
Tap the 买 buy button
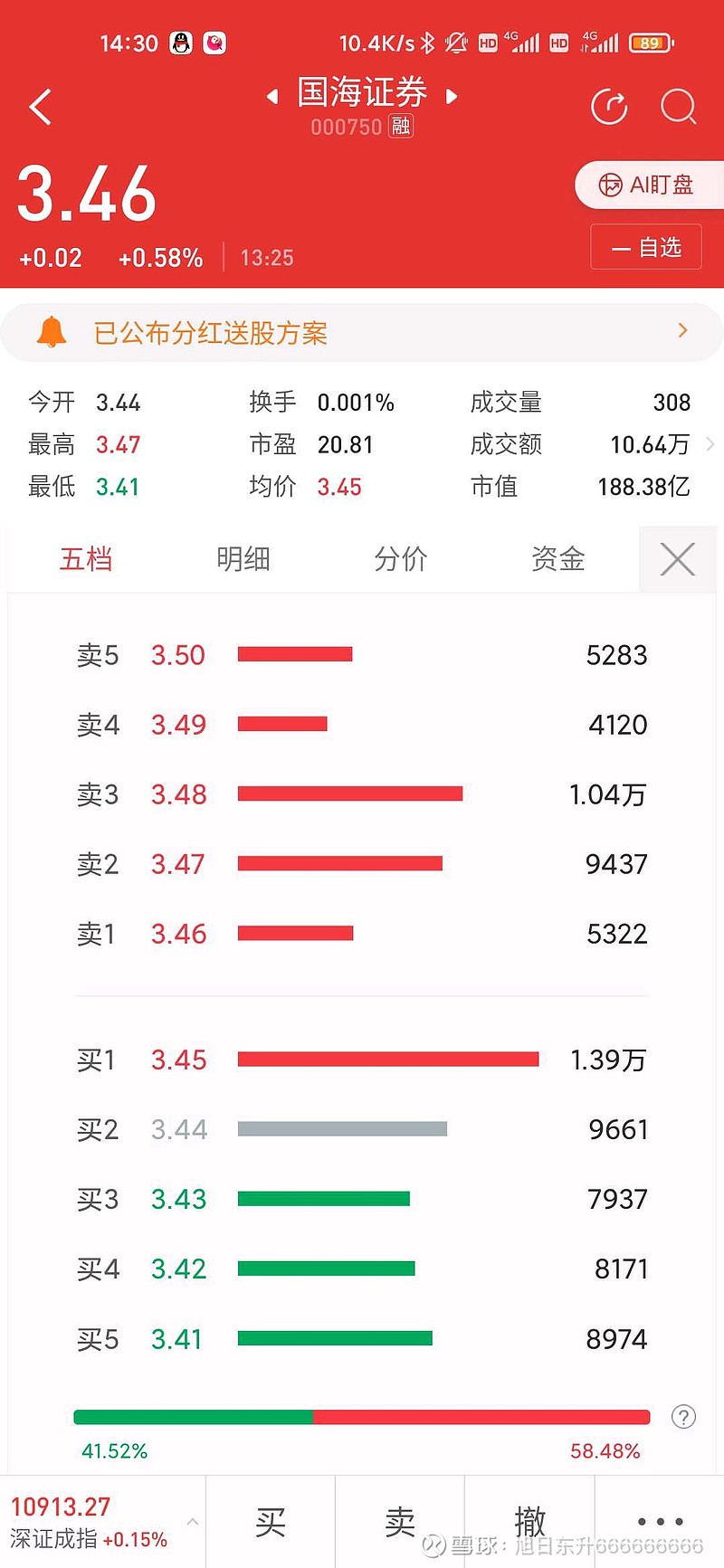point(271,1522)
